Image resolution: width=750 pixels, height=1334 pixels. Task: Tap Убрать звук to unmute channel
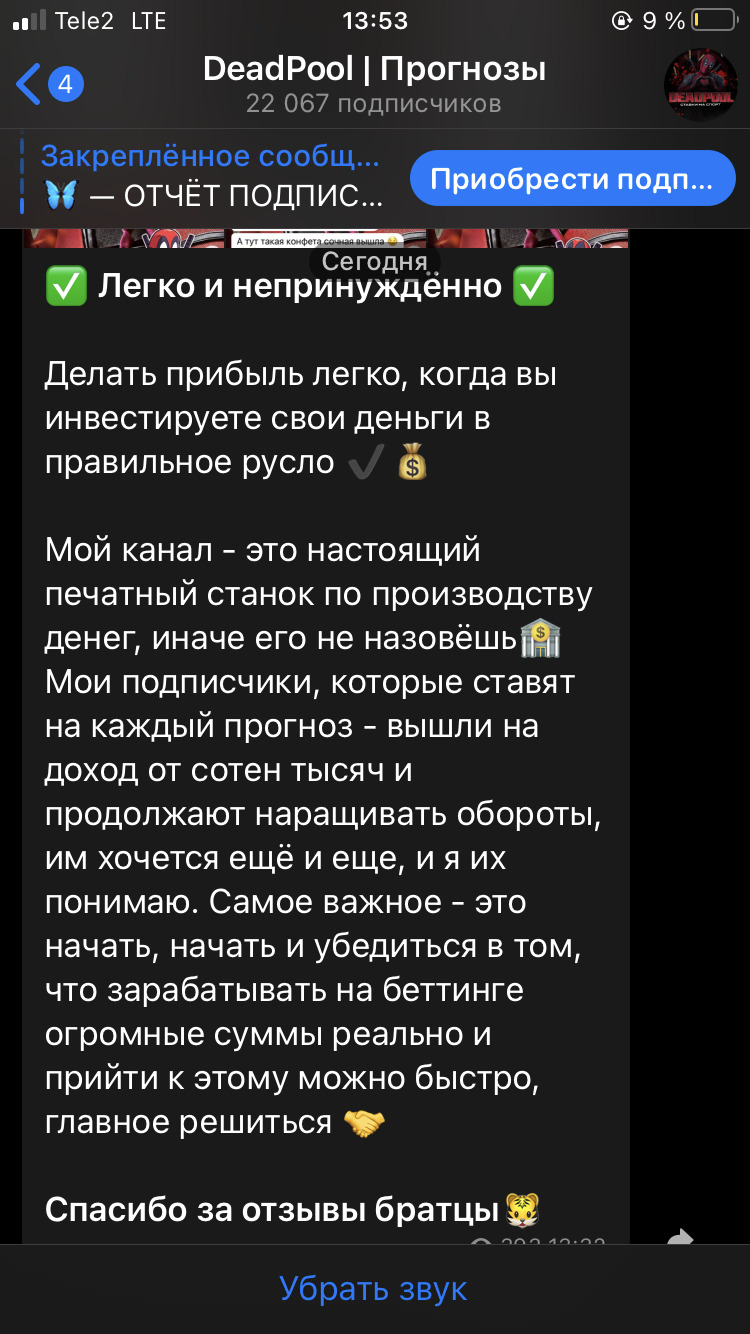(374, 1288)
